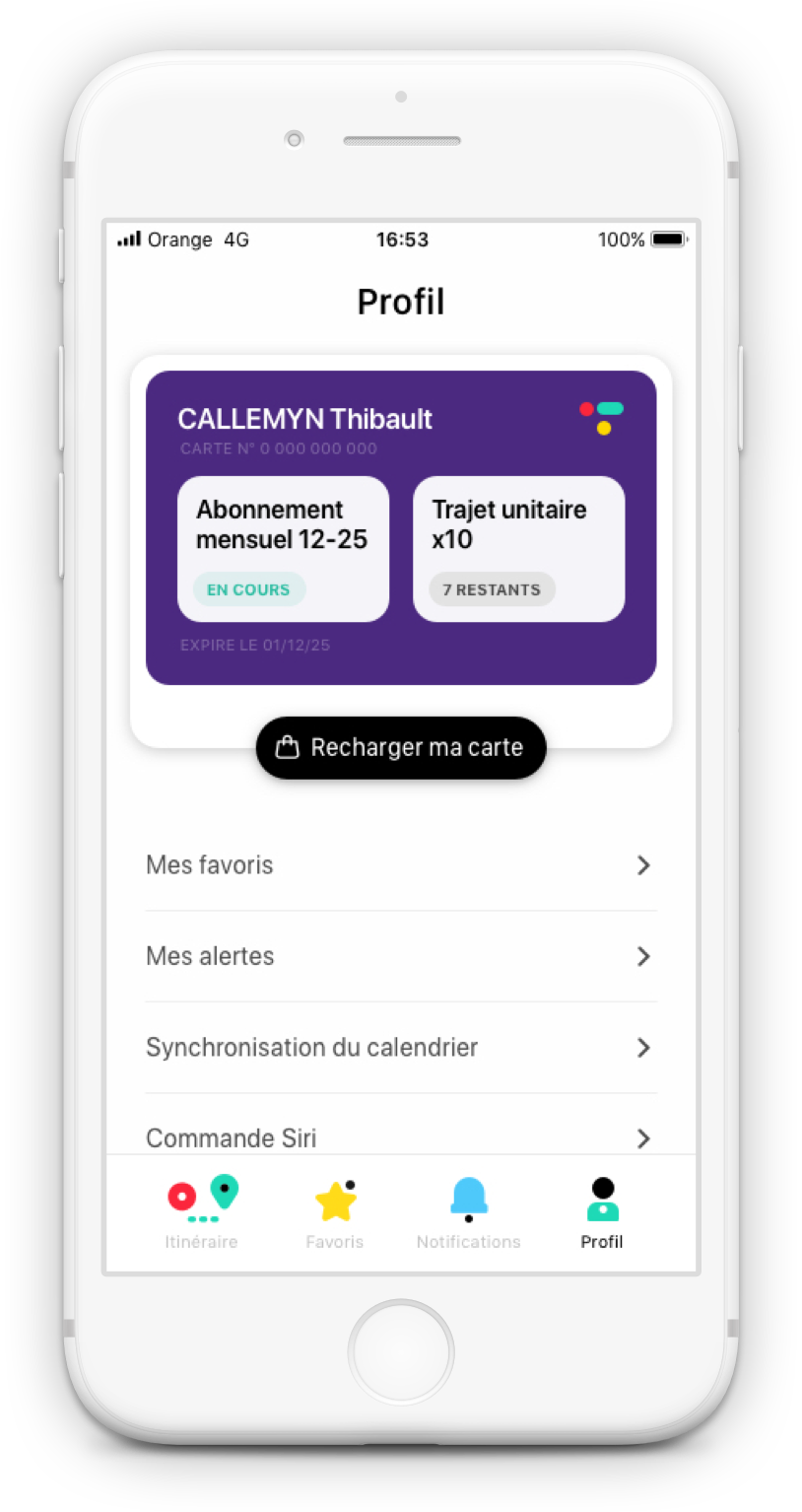802x1512 pixels.
Task: Open the Trajet unitaire x10 card
Action: pos(518,548)
